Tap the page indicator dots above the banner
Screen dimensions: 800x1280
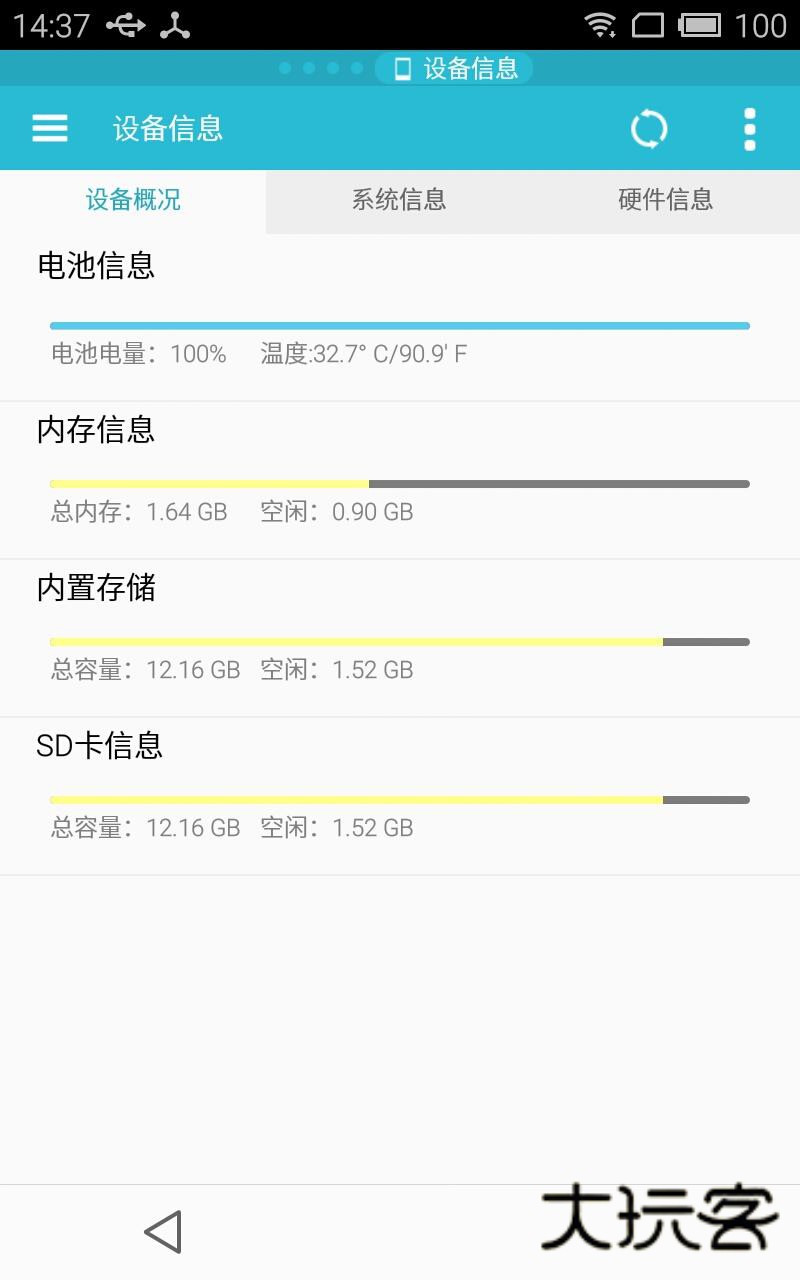point(318,68)
